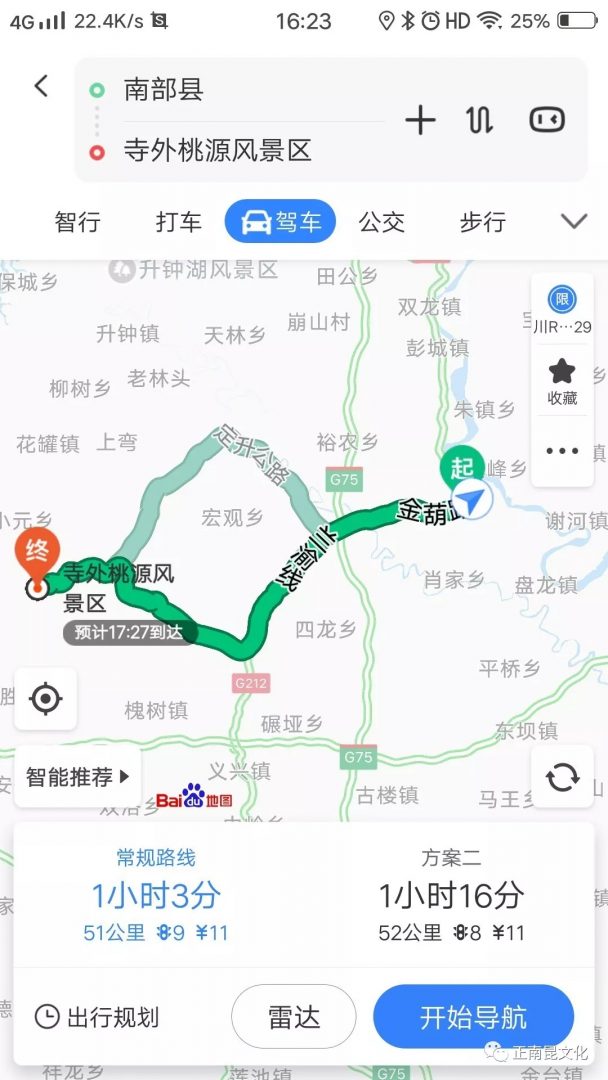Switch to the 公交 transit tab

382,222
